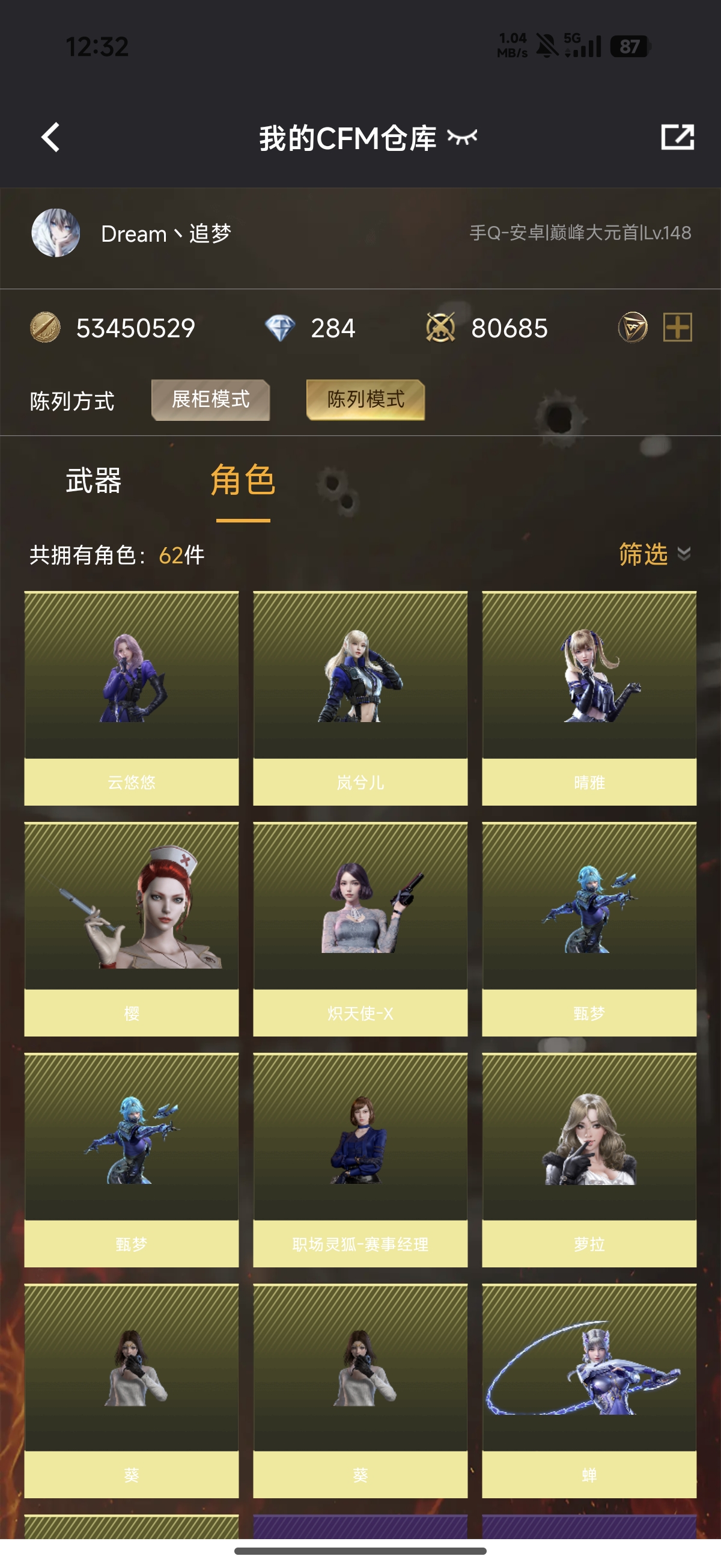Share the CFM warehouse page

(677, 137)
